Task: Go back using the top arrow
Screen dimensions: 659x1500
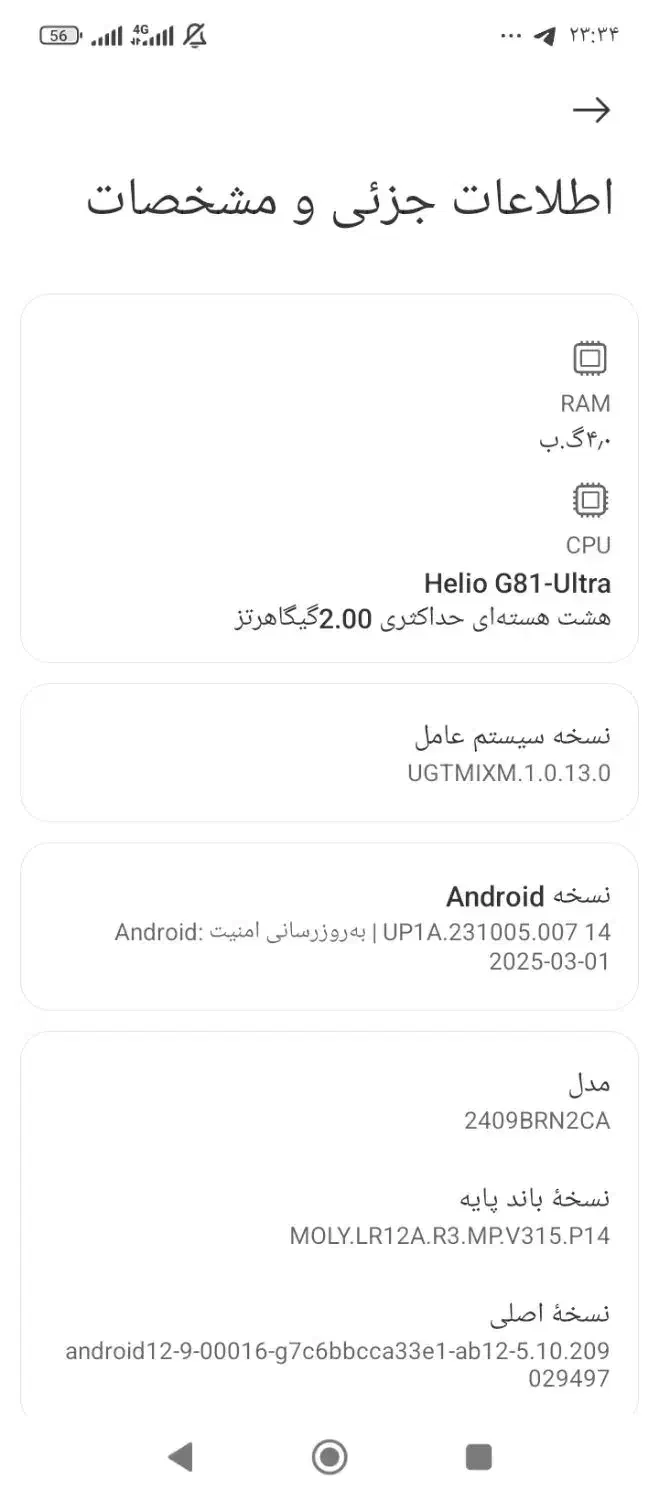Action: pos(591,110)
